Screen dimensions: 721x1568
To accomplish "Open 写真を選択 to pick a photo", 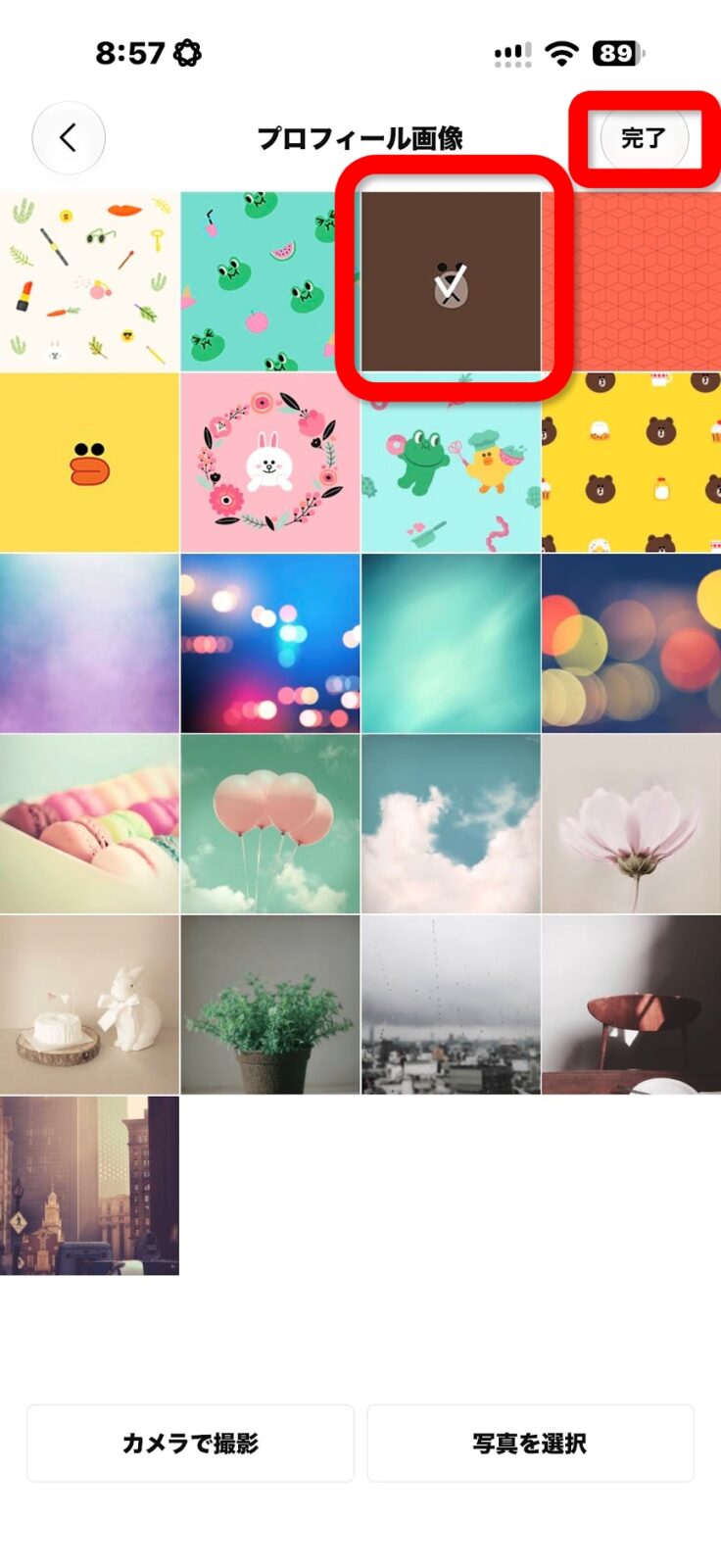I will tap(530, 1443).
